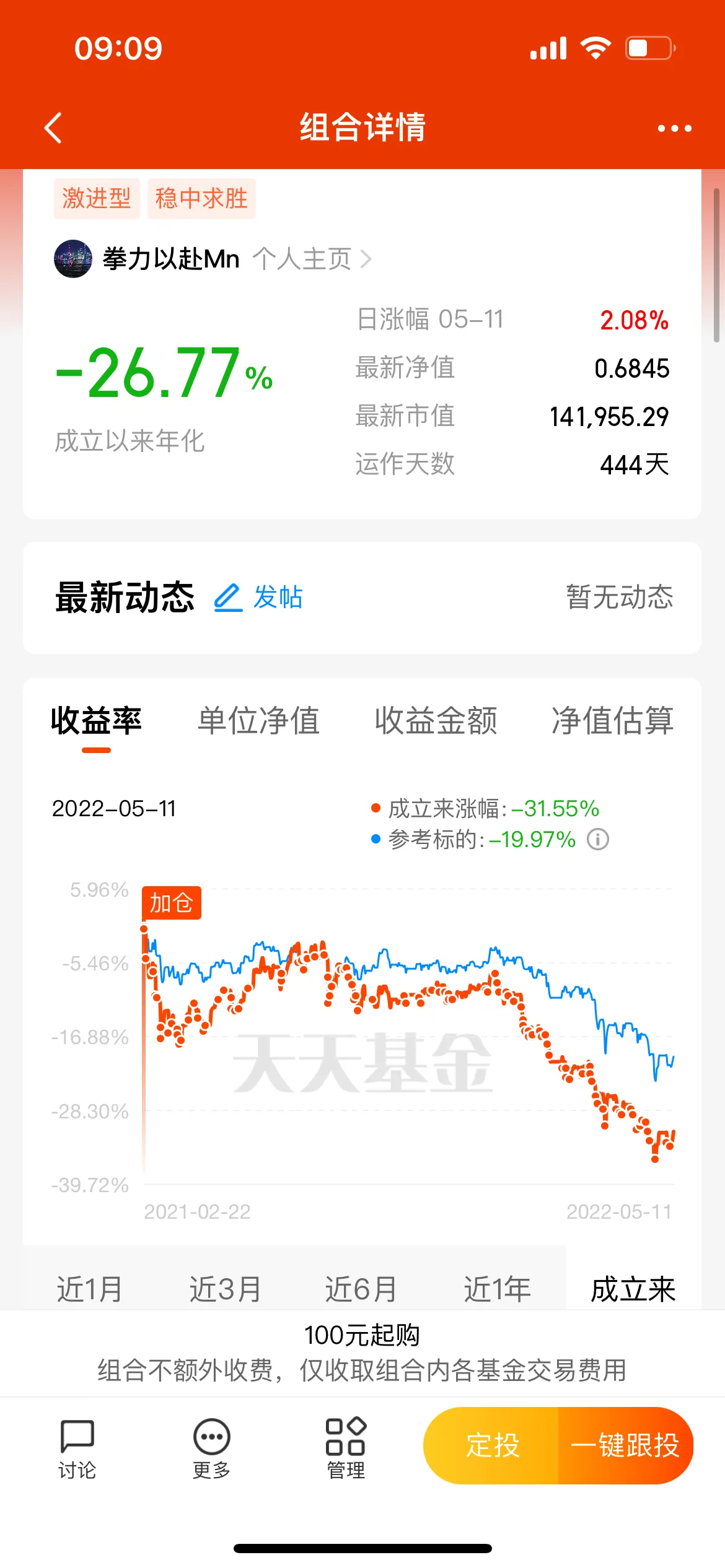
Task: Switch to the 收益金额 tab
Action: (x=436, y=721)
